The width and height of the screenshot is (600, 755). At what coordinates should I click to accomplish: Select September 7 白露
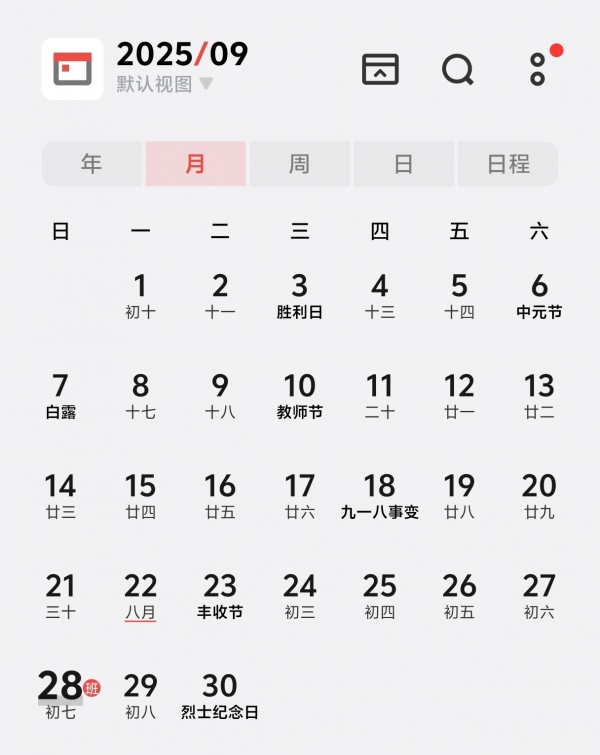click(x=60, y=395)
